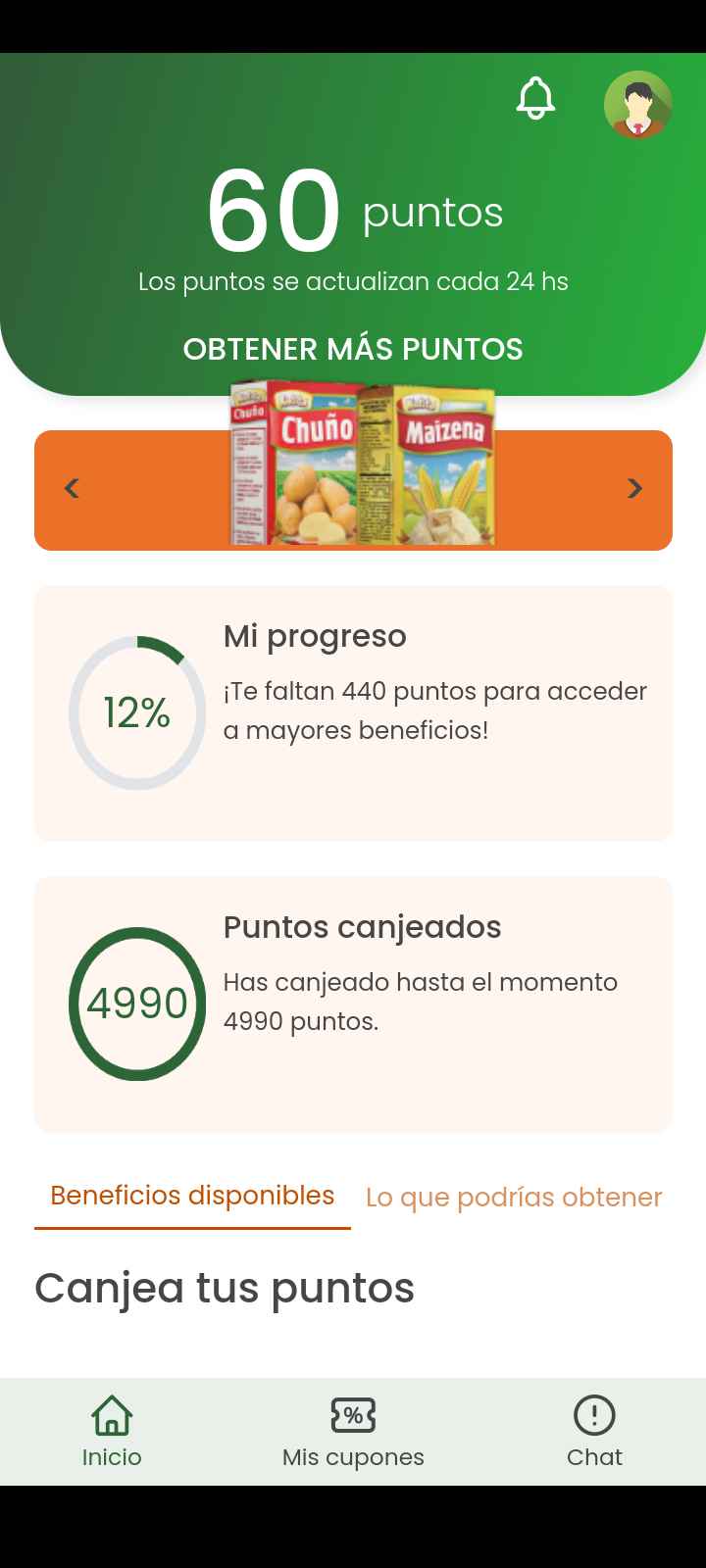Go to the Inicio tab

pos(112,1432)
